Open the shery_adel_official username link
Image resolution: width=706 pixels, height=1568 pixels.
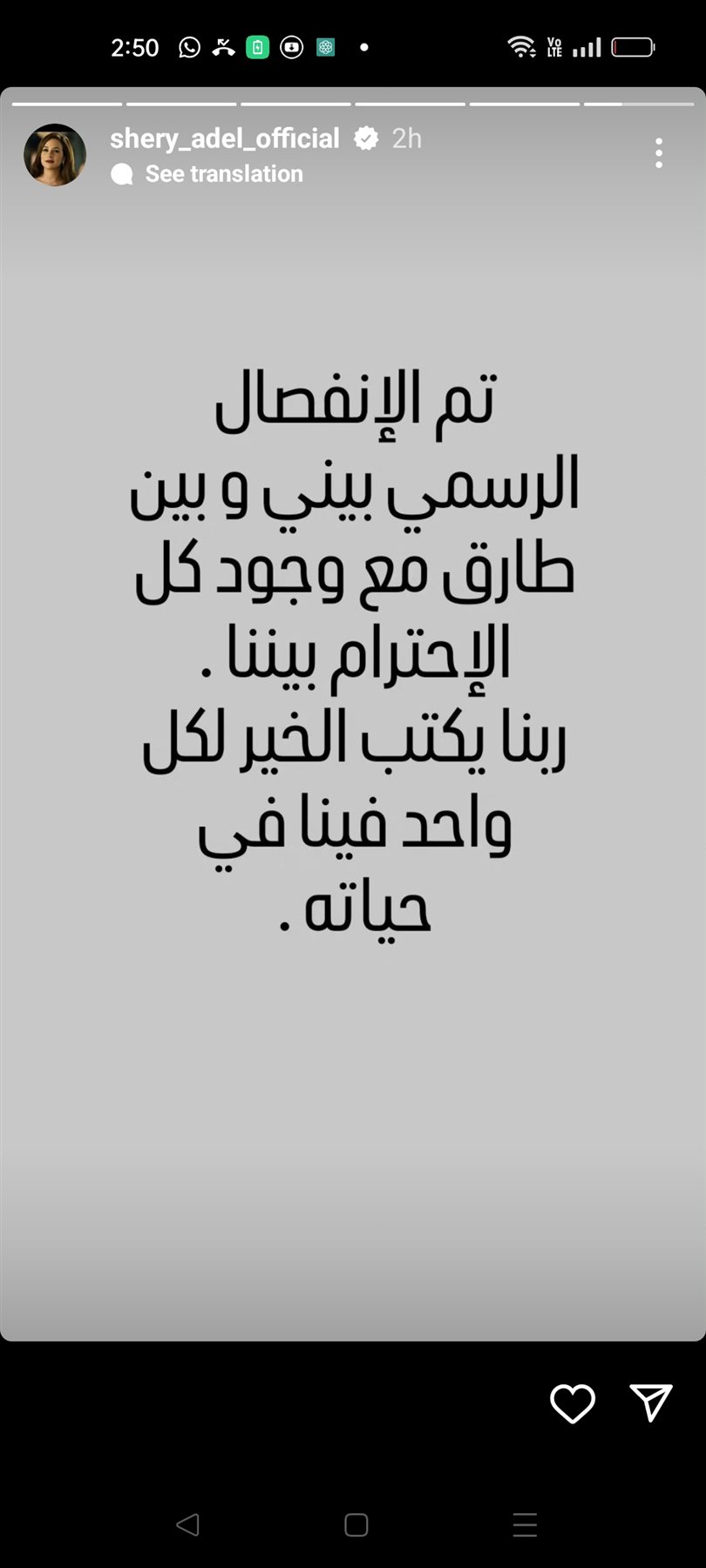[224, 139]
